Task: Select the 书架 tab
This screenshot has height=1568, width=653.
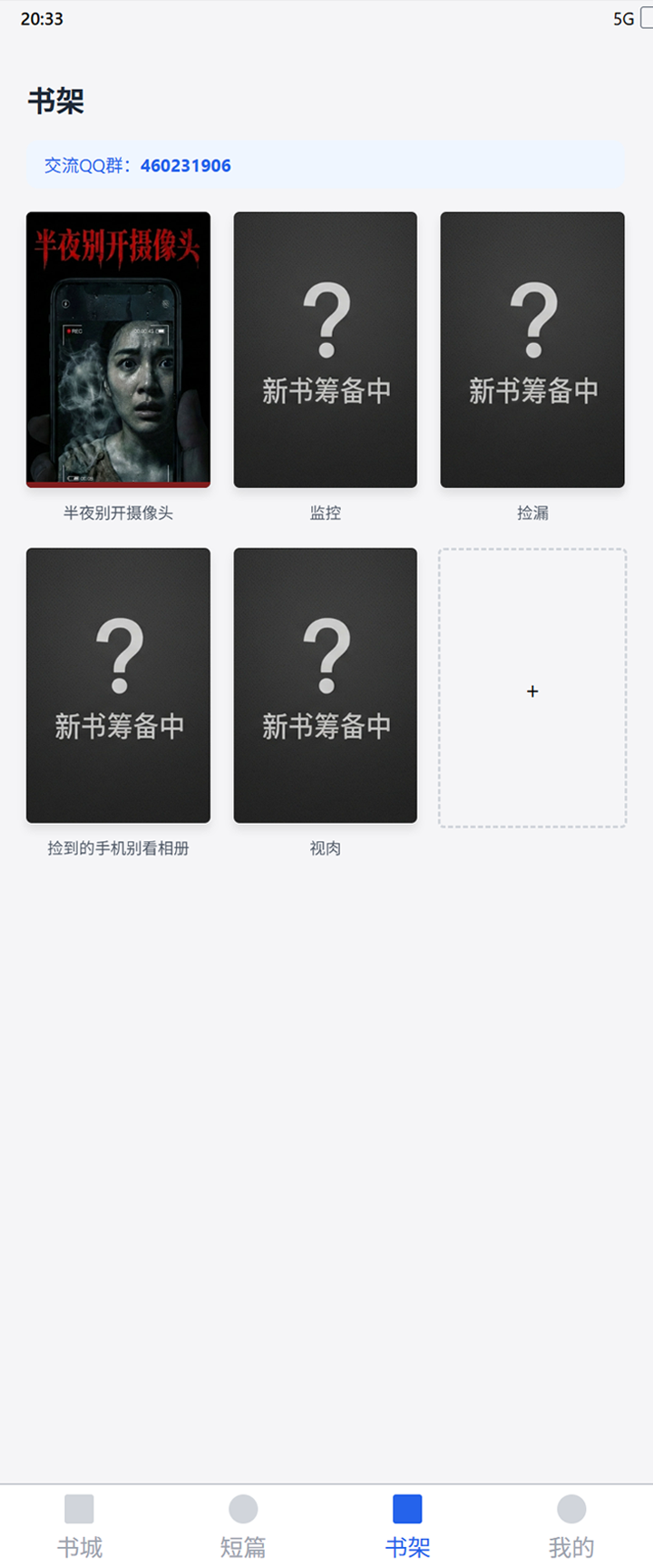Action: (x=407, y=1527)
